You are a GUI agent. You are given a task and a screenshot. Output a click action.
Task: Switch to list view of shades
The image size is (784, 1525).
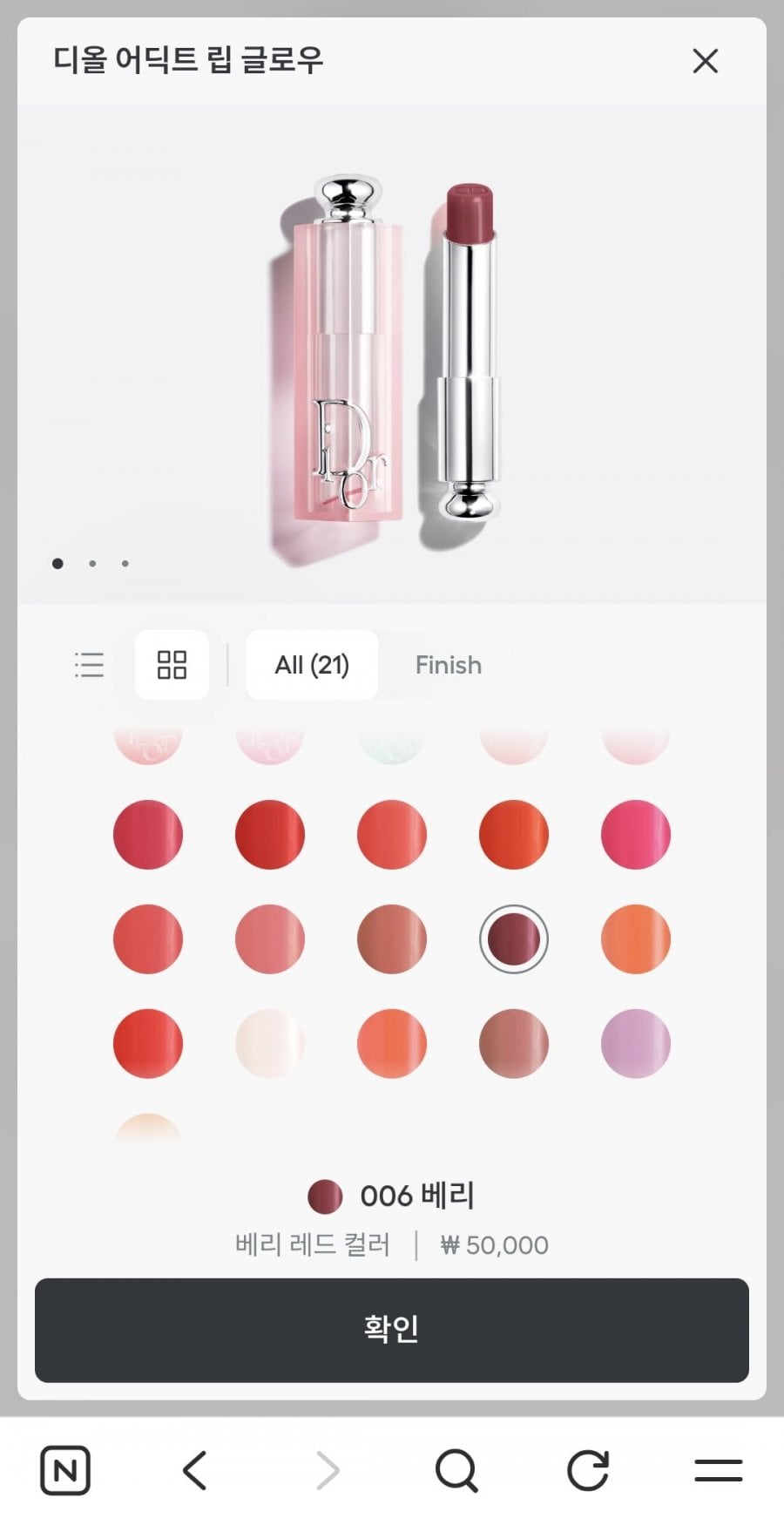point(89,665)
